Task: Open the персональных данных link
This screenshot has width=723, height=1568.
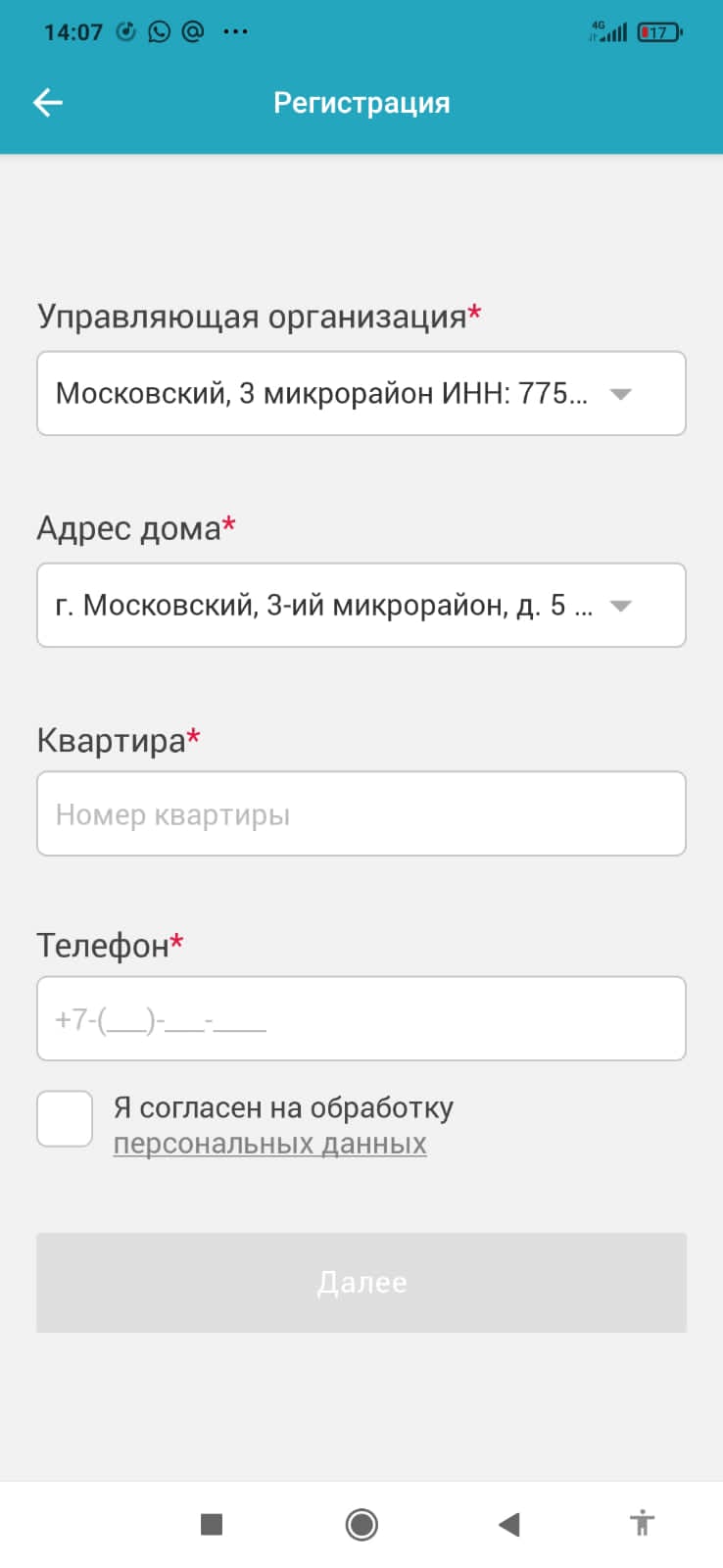Action: [269, 1144]
